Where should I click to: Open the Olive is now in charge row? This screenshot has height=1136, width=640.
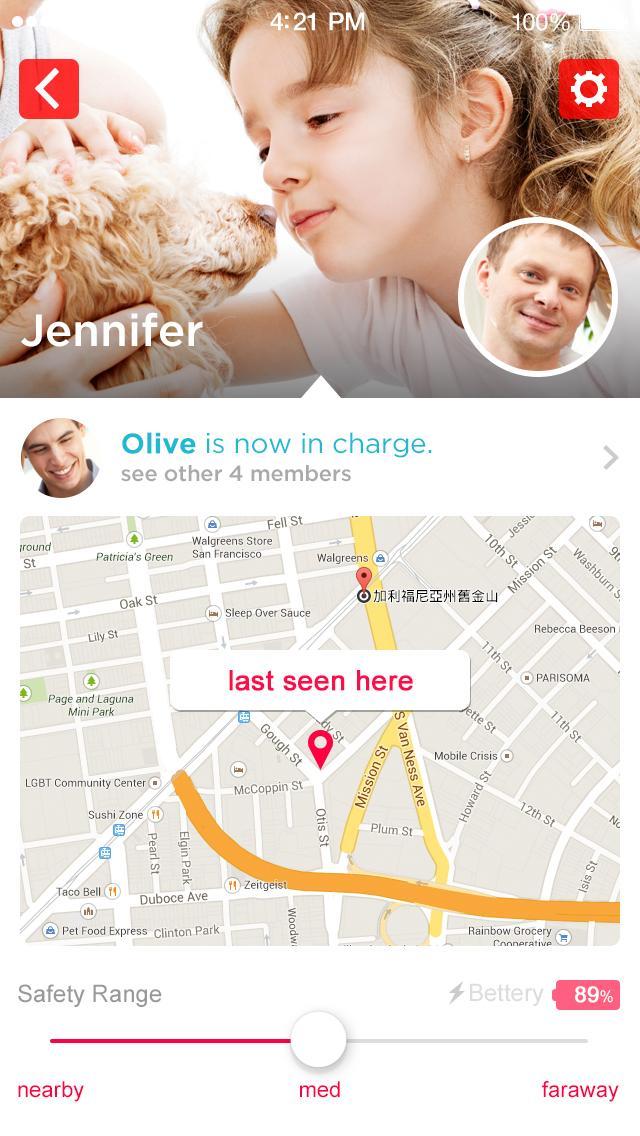point(320,457)
